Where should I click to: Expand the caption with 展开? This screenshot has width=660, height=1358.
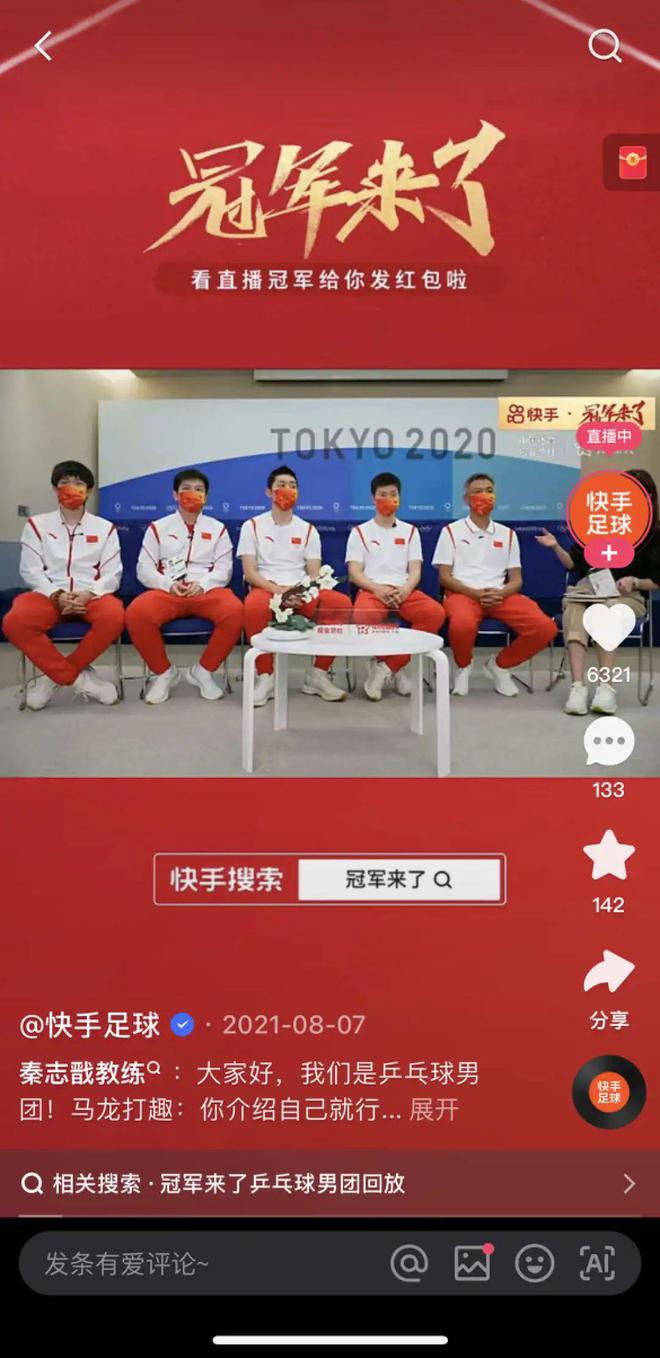pos(434,1109)
